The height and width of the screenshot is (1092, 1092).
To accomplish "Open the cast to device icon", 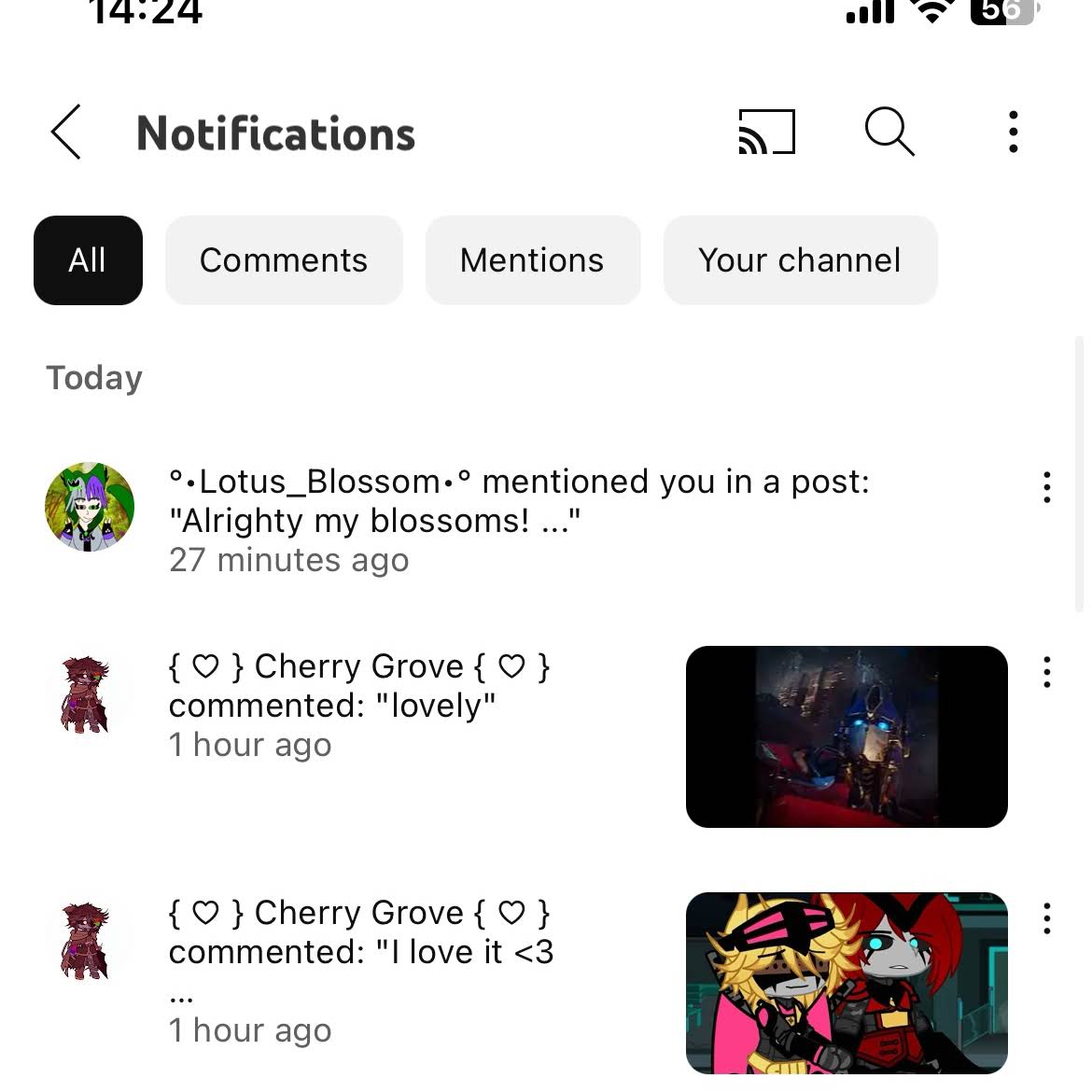I will (766, 132).
